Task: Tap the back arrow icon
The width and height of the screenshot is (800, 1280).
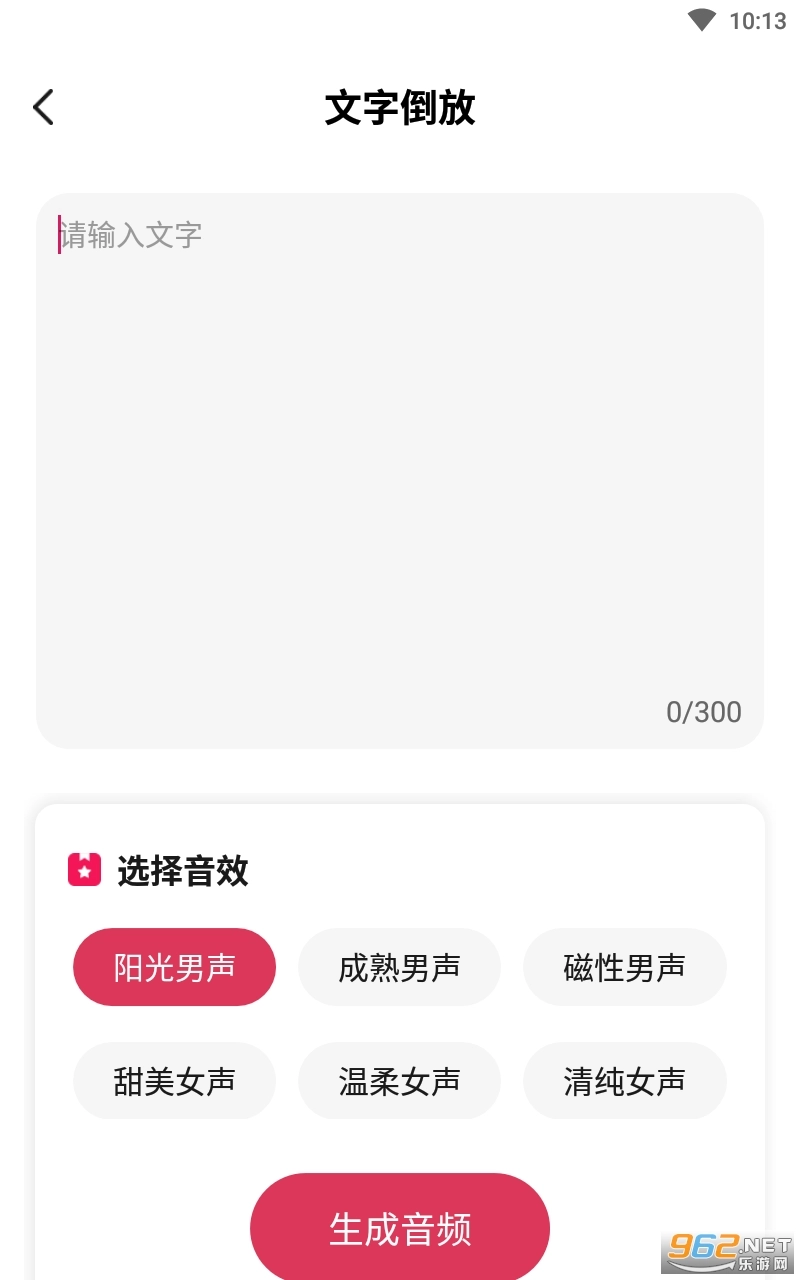Action: pyautogui.click(x=43, y=107)
